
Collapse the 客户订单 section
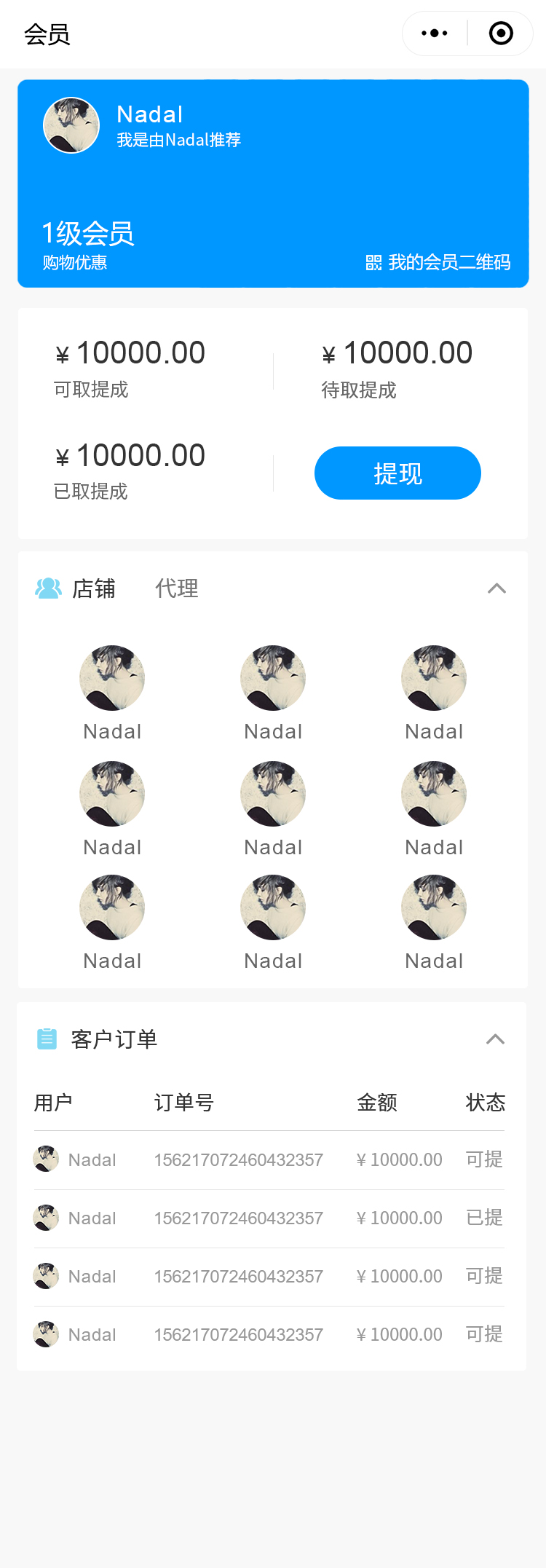tap(495, 1039)
